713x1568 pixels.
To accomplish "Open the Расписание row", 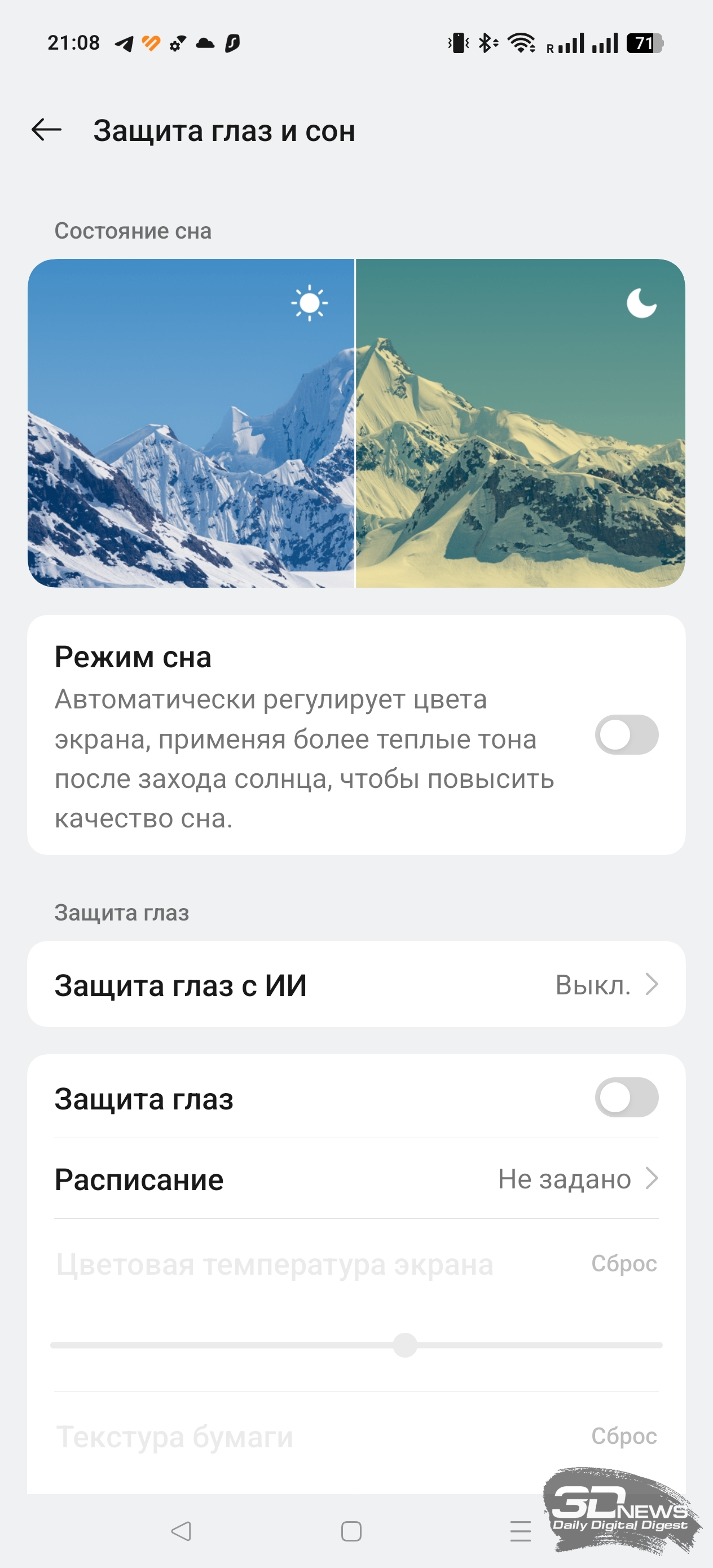I will [x=356, y=1178].
